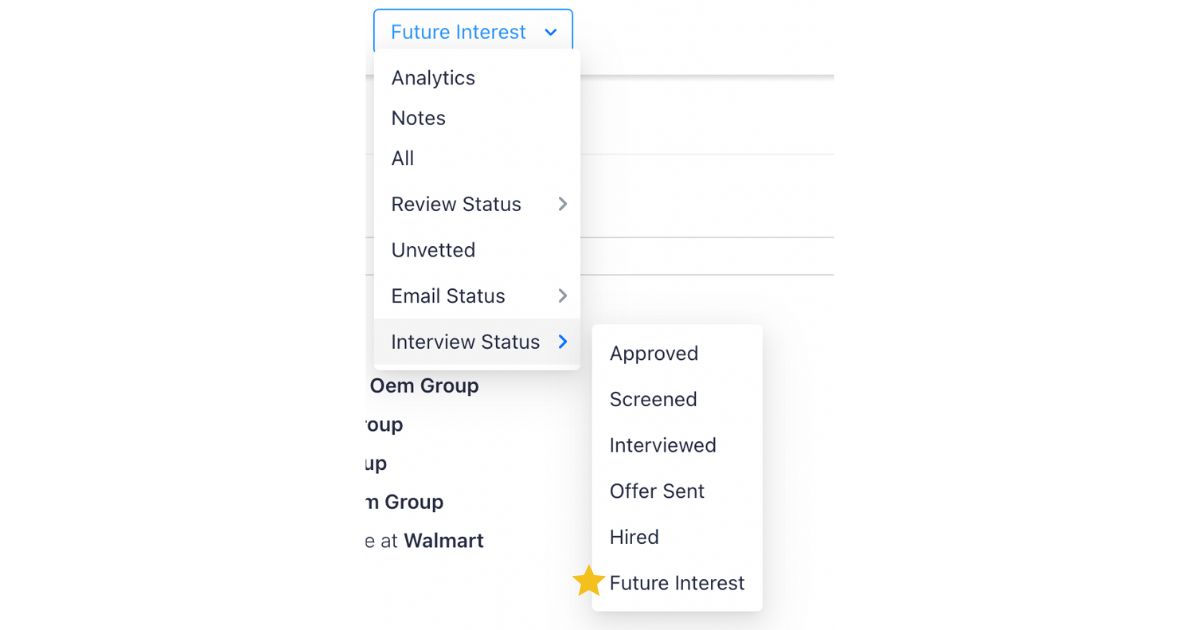Choose the Notes option

[418, 118]
